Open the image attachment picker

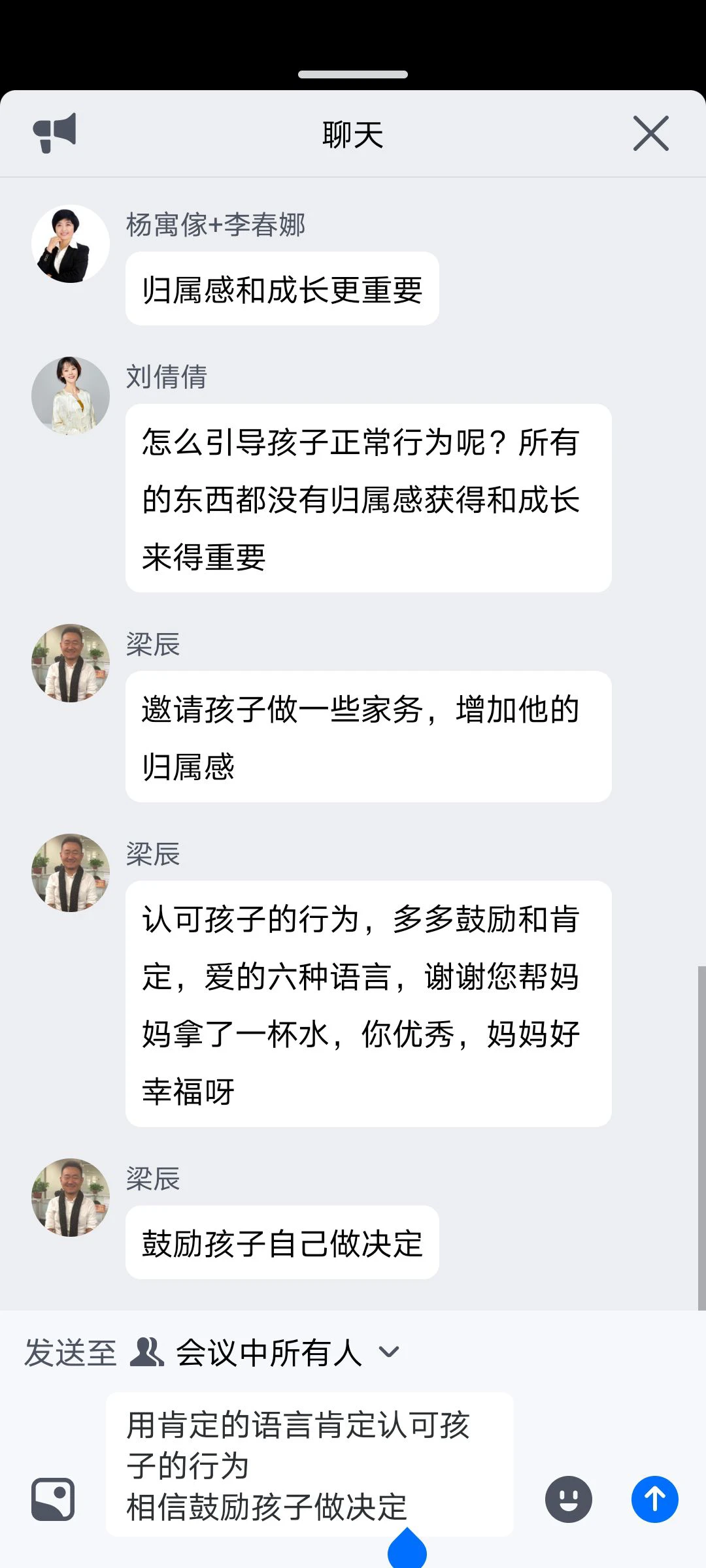pyautogui.click(x=53, y=1499)
